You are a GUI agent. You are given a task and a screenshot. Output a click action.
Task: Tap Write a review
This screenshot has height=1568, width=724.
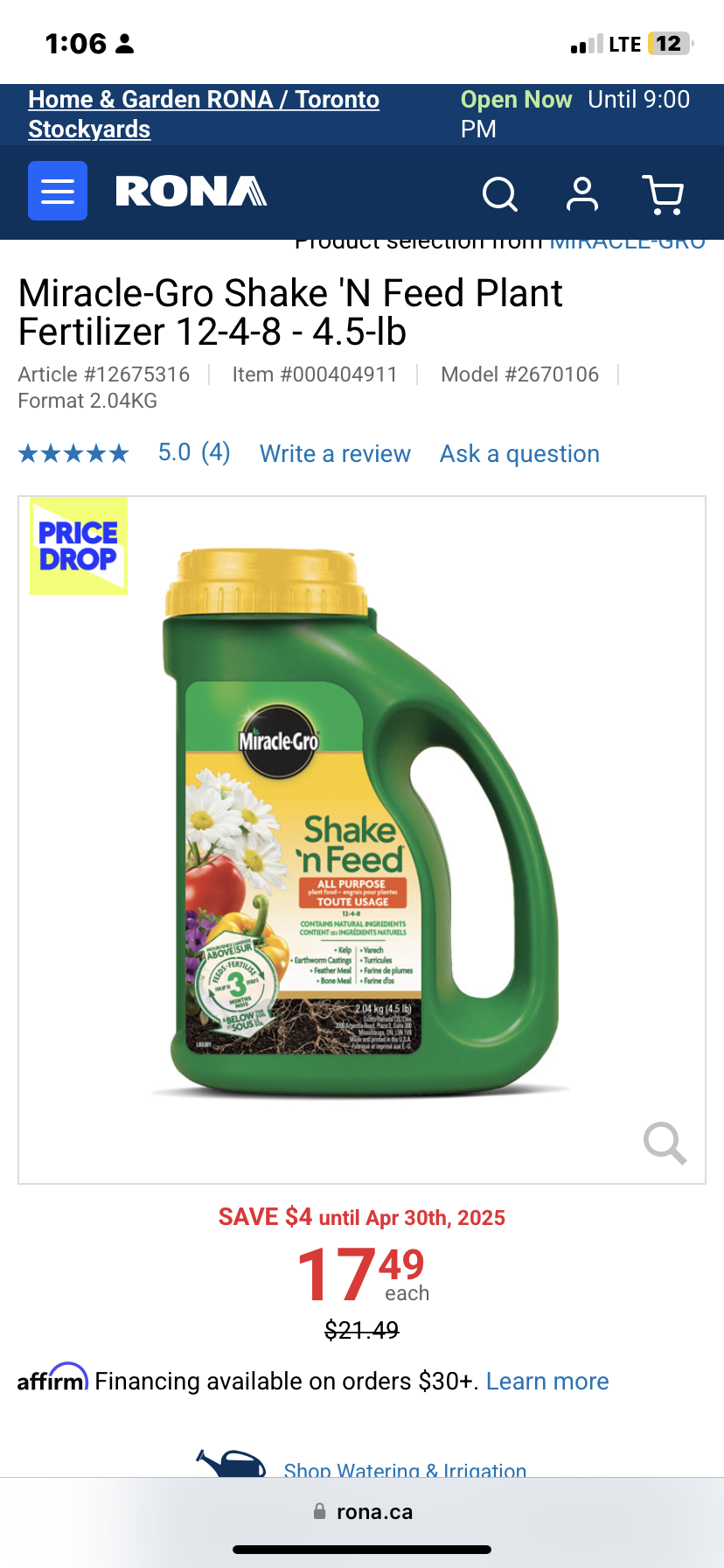(335, 453)
